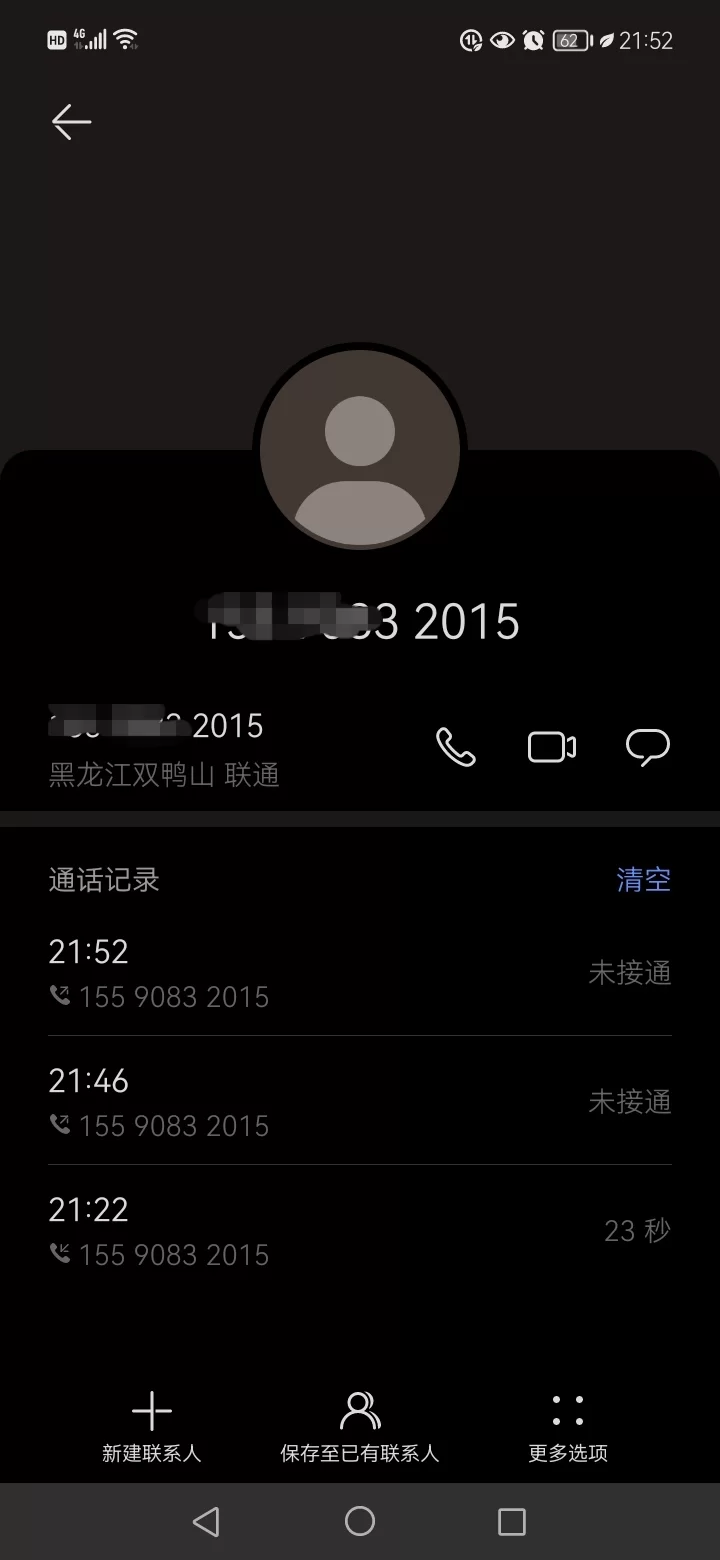Clear the call history with 清空
The width and height of the screenshot is (720, 1560).
643,880
